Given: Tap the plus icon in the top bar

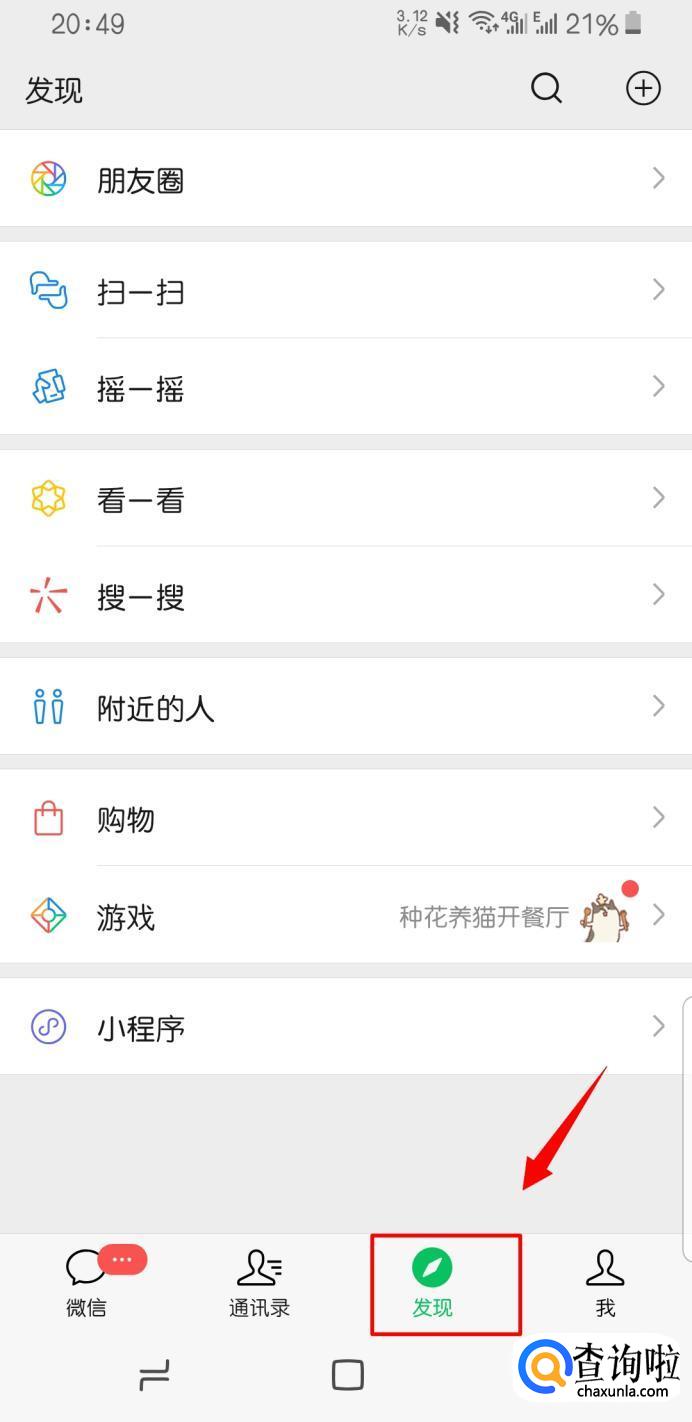Looking at the screenshot, I should click(x=643, y=89).
